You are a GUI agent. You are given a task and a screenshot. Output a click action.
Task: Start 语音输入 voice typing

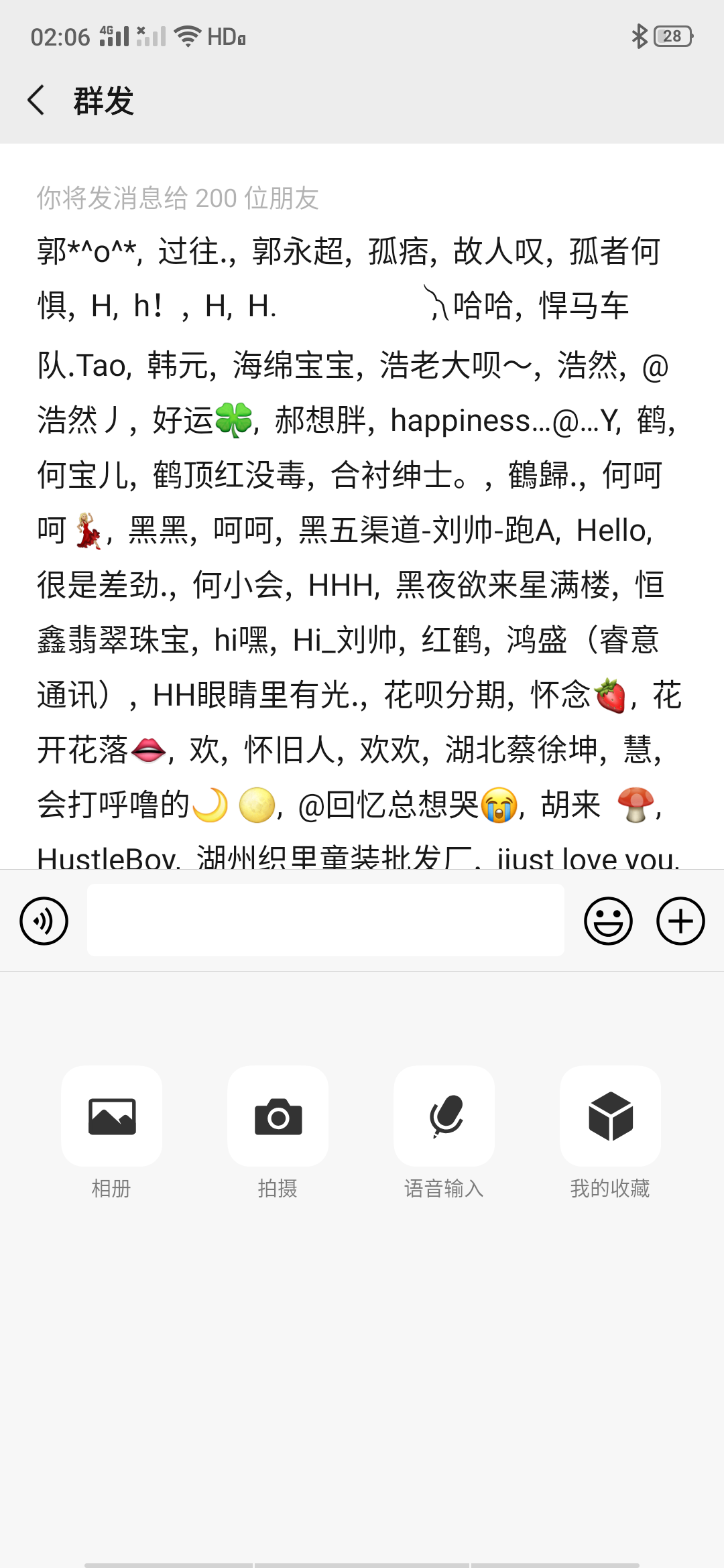[x=444, y=1116]
